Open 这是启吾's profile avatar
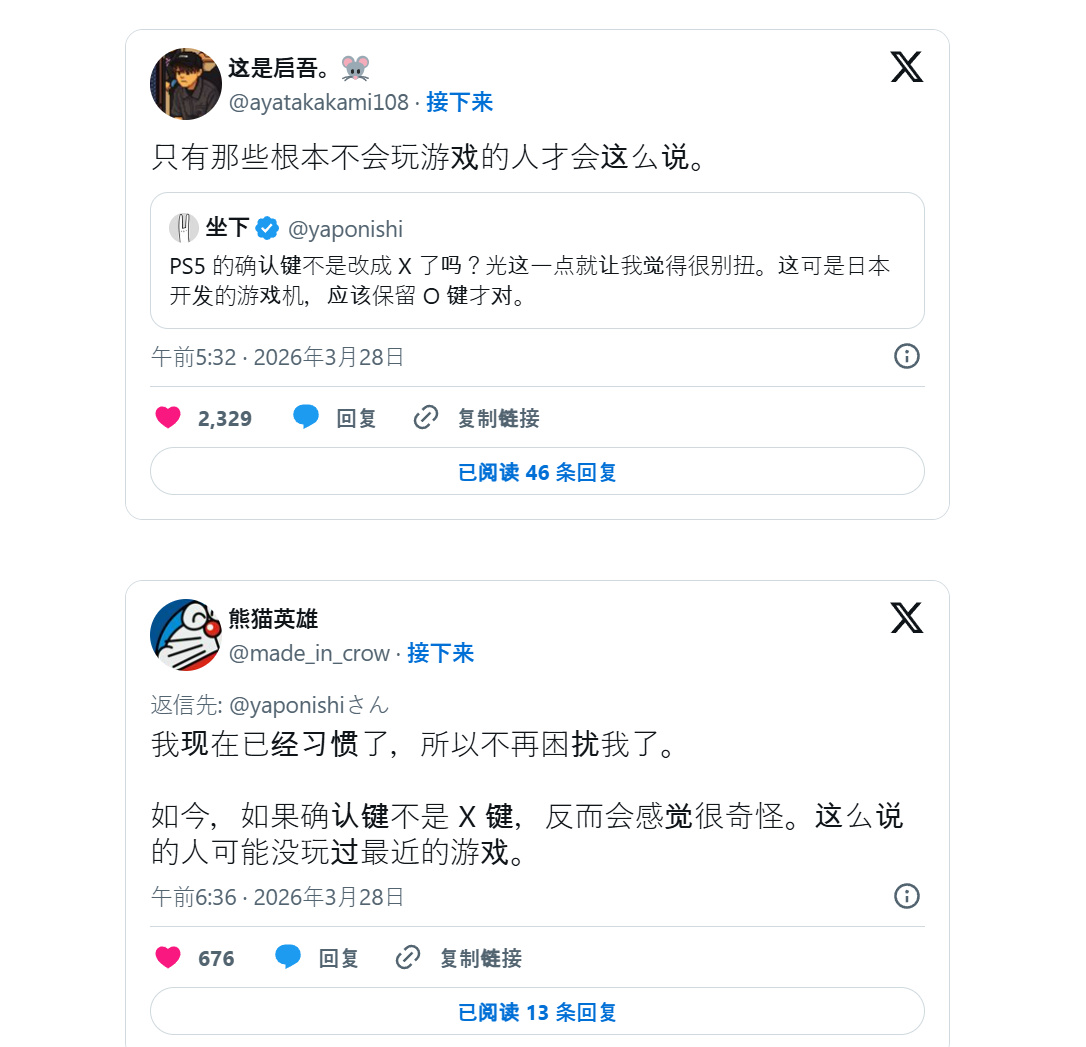Screen dimensions: 1086x1047 point(186,83)
